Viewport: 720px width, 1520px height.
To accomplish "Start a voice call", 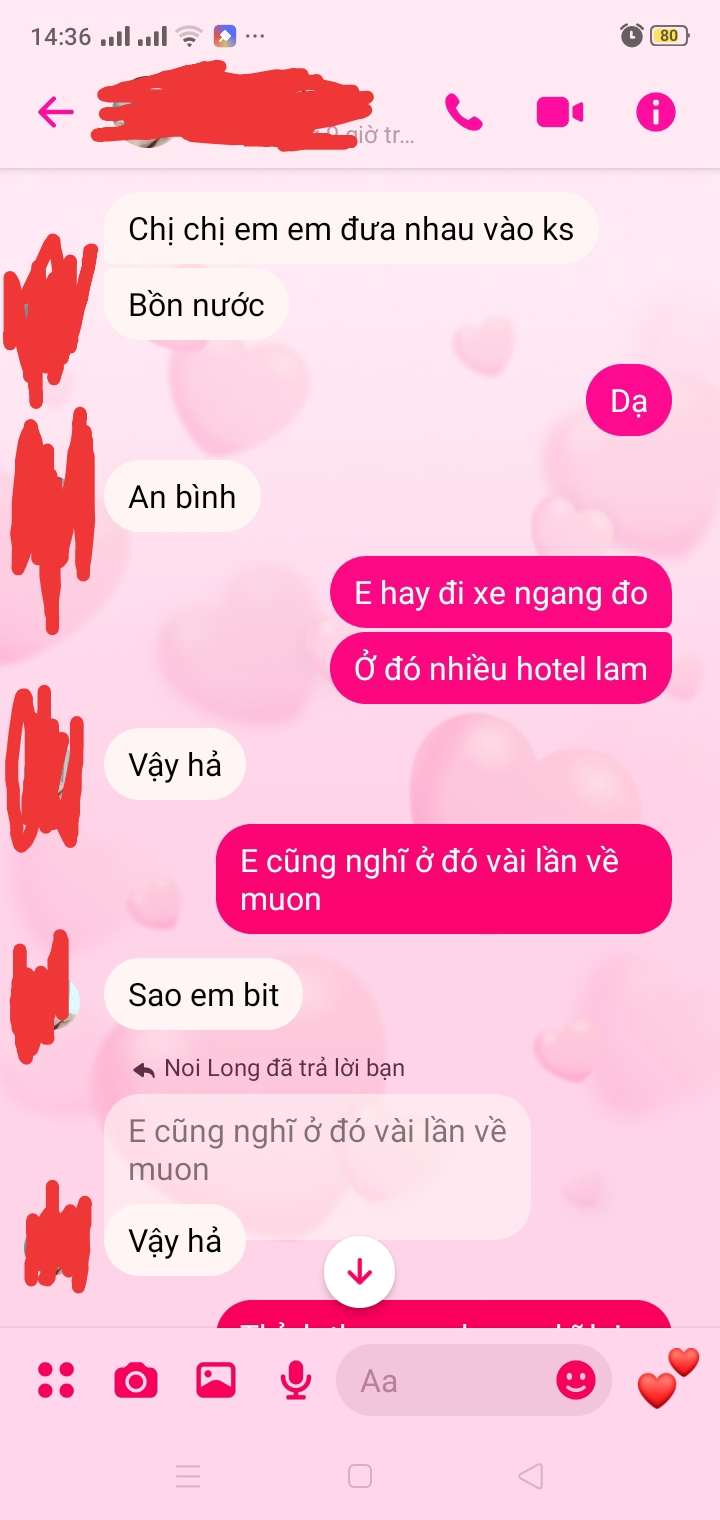I will pyautogui.click(x=463, y=112).
